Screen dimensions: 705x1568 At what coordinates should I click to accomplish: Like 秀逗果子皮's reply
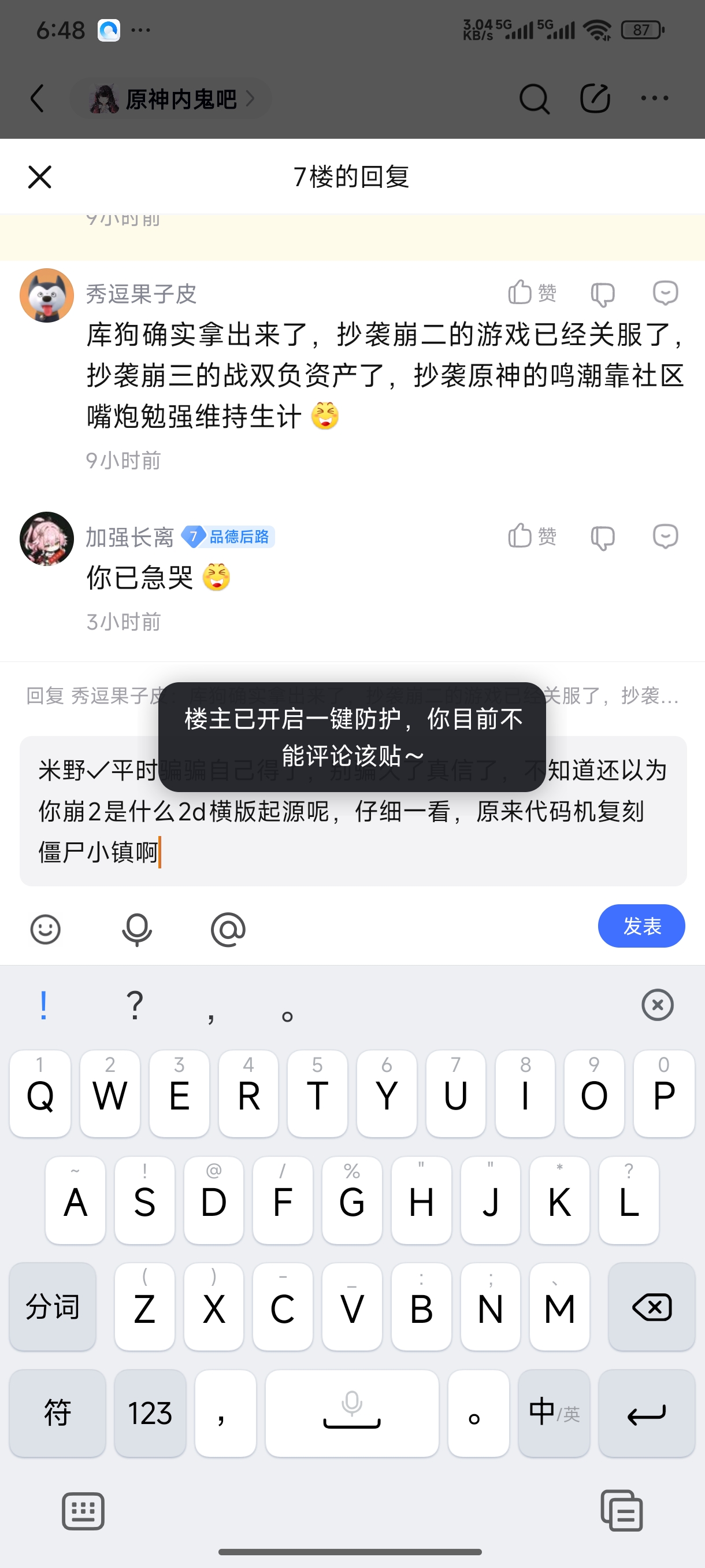(532, 293)
